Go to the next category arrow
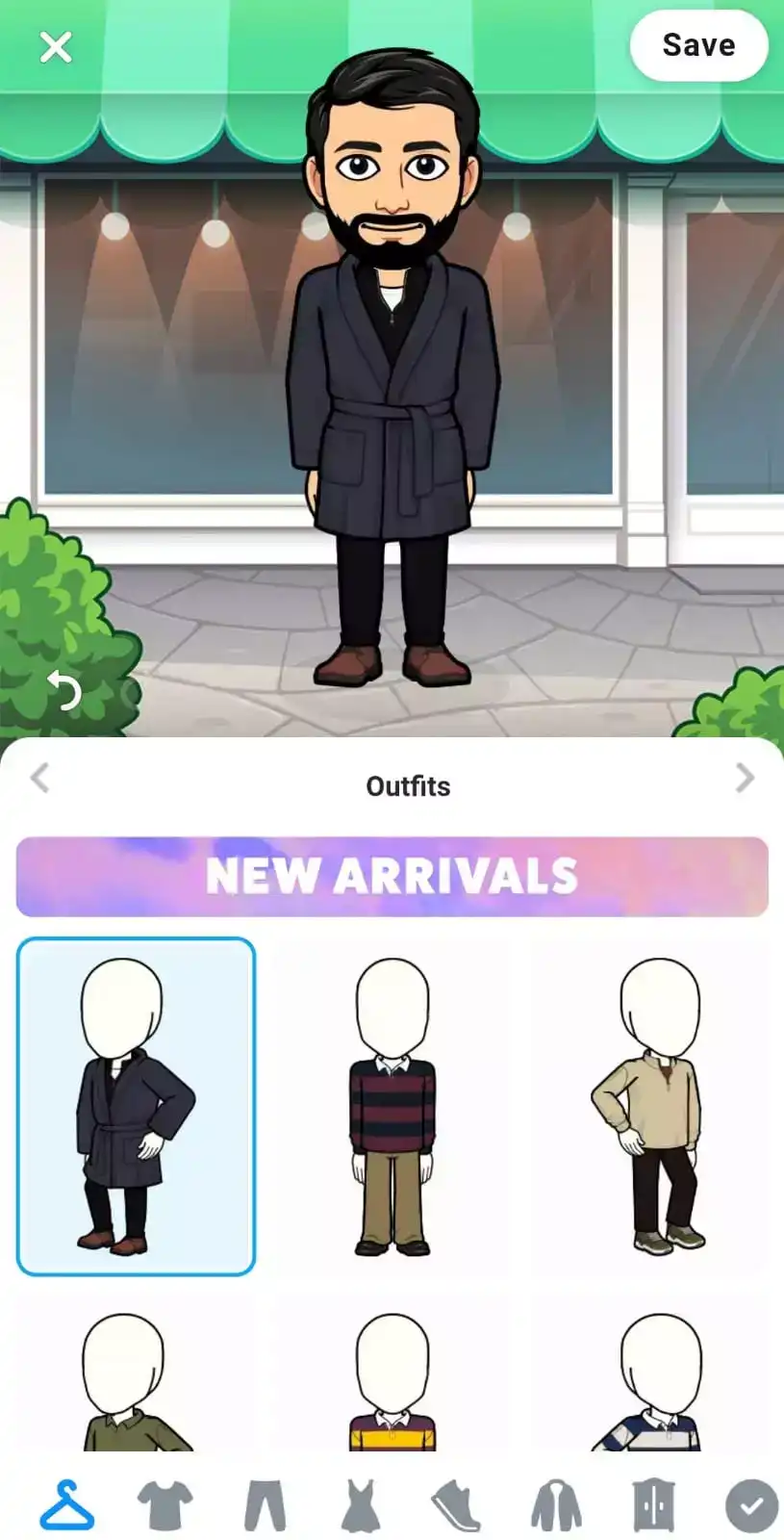The image size is (784, 1540). pyautogui.click(x=744, y=778)
